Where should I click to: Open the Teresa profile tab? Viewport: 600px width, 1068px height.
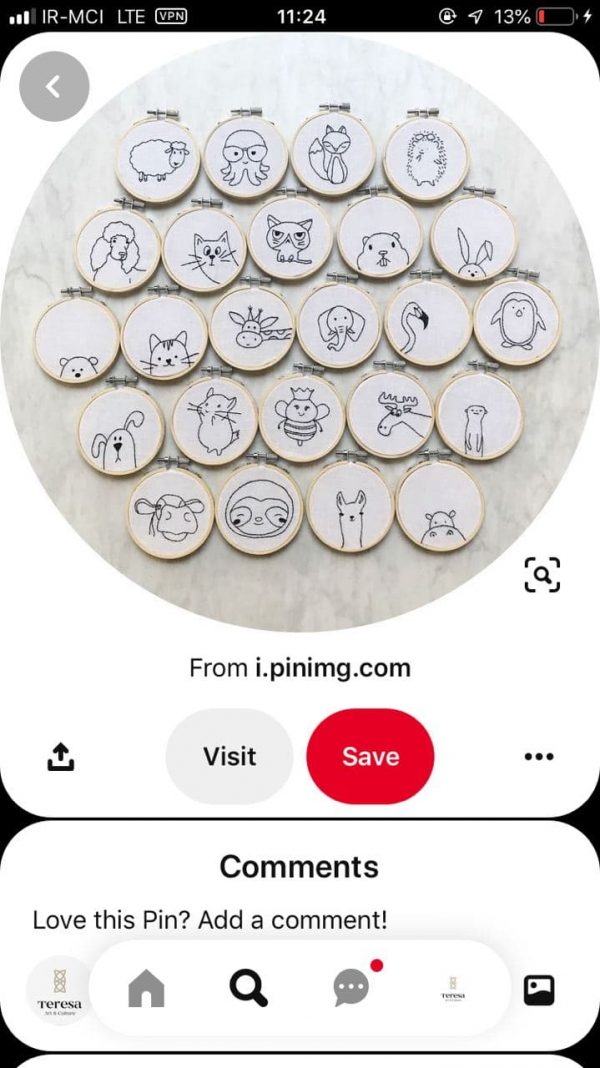tap(453, 988)
